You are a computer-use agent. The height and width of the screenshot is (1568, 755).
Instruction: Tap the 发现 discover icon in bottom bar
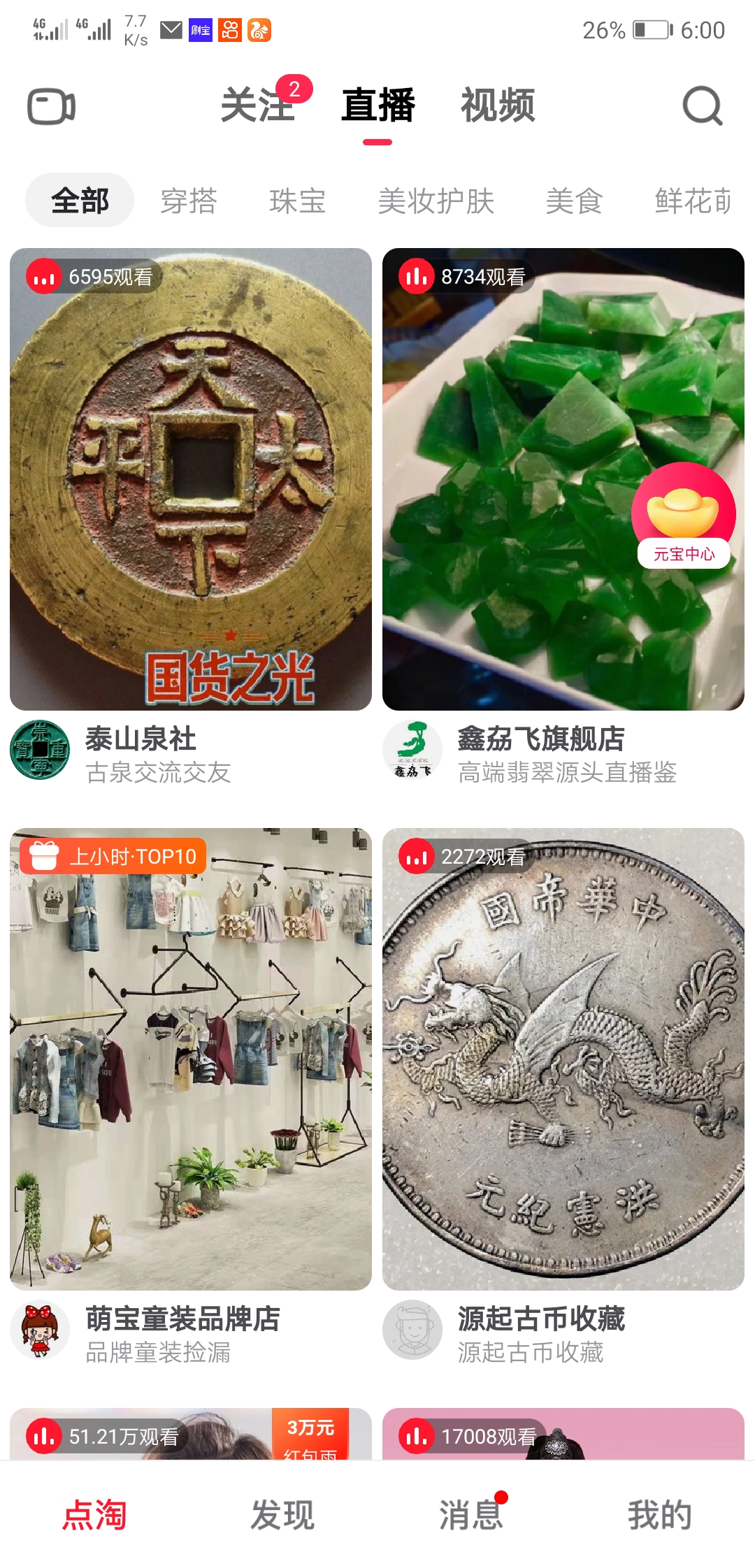(282, 1513)
